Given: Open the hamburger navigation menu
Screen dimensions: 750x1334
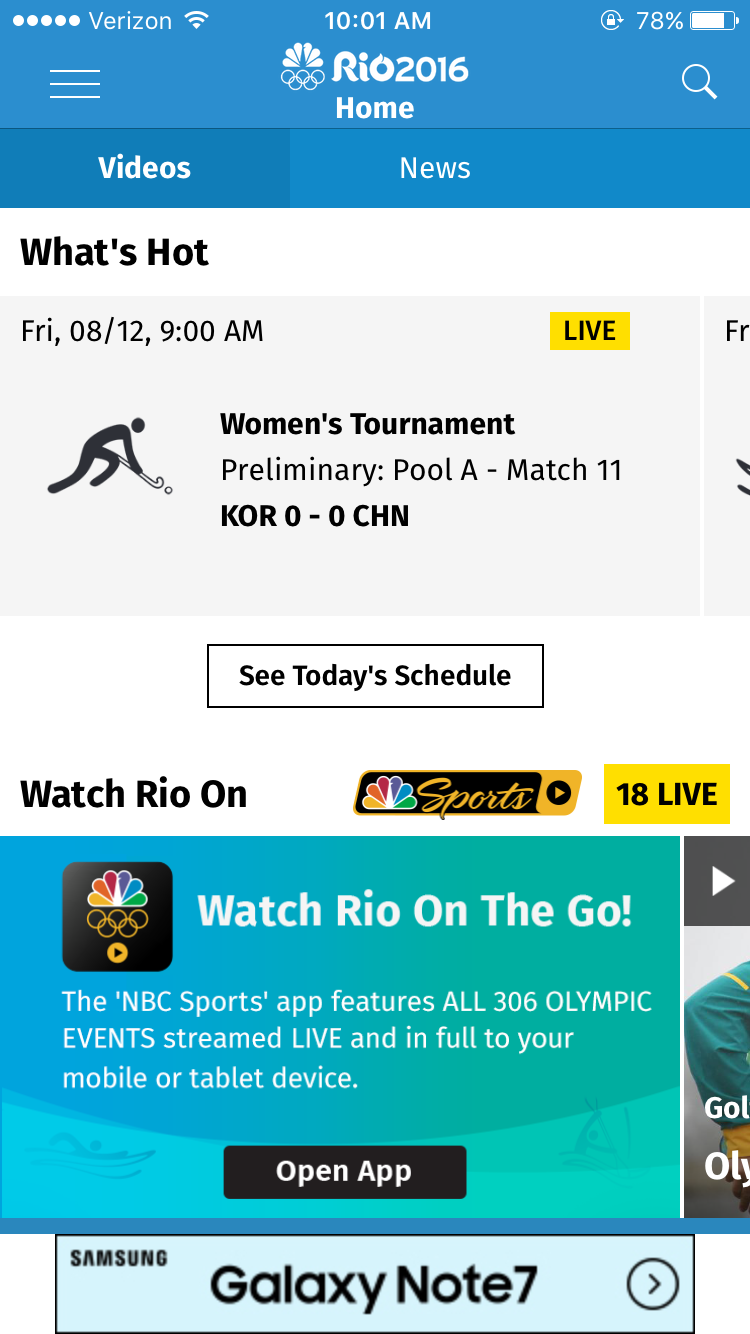Looking at the screenshot, I should 75,84.
